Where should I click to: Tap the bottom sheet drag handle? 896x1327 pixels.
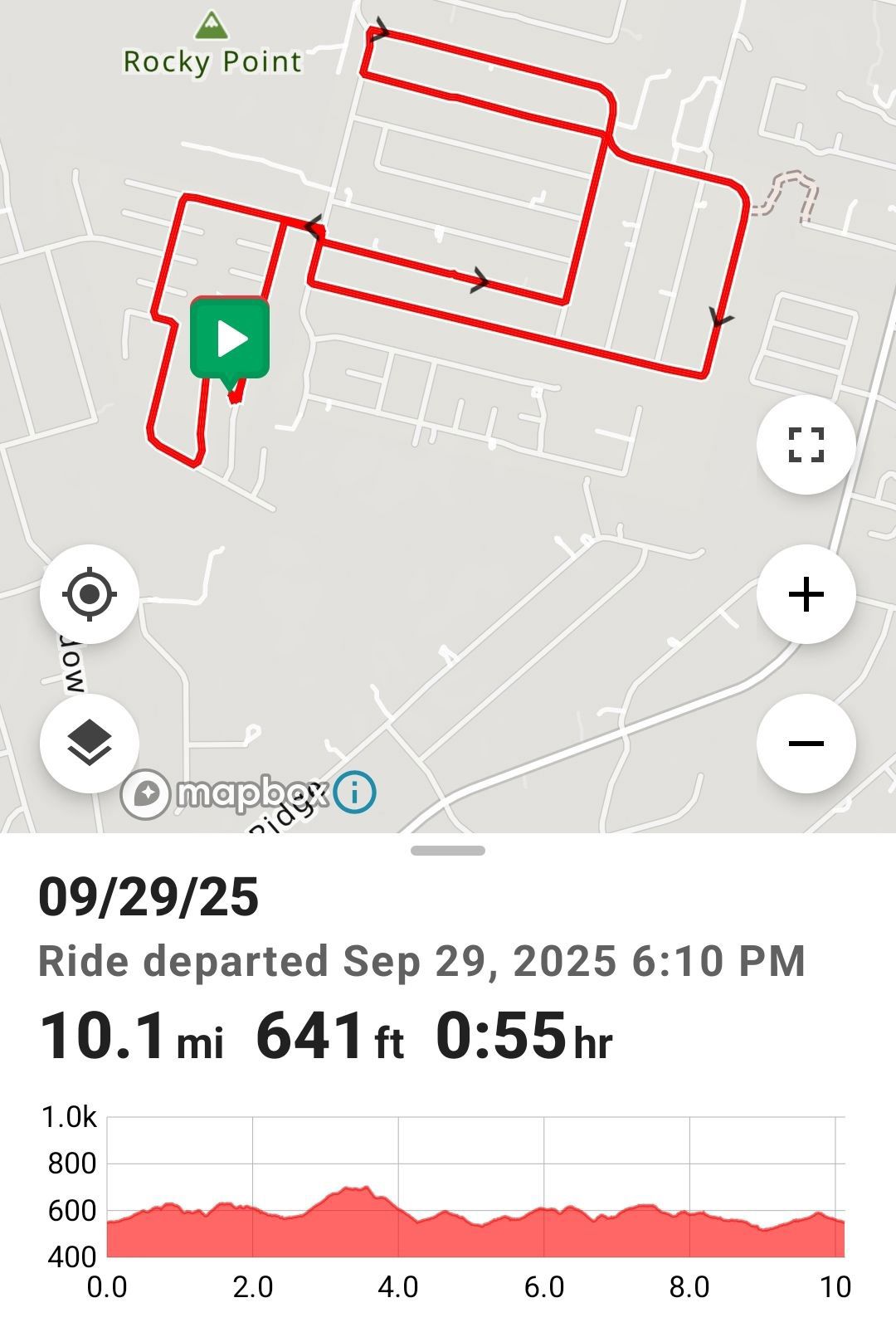(x=448, y=851)
